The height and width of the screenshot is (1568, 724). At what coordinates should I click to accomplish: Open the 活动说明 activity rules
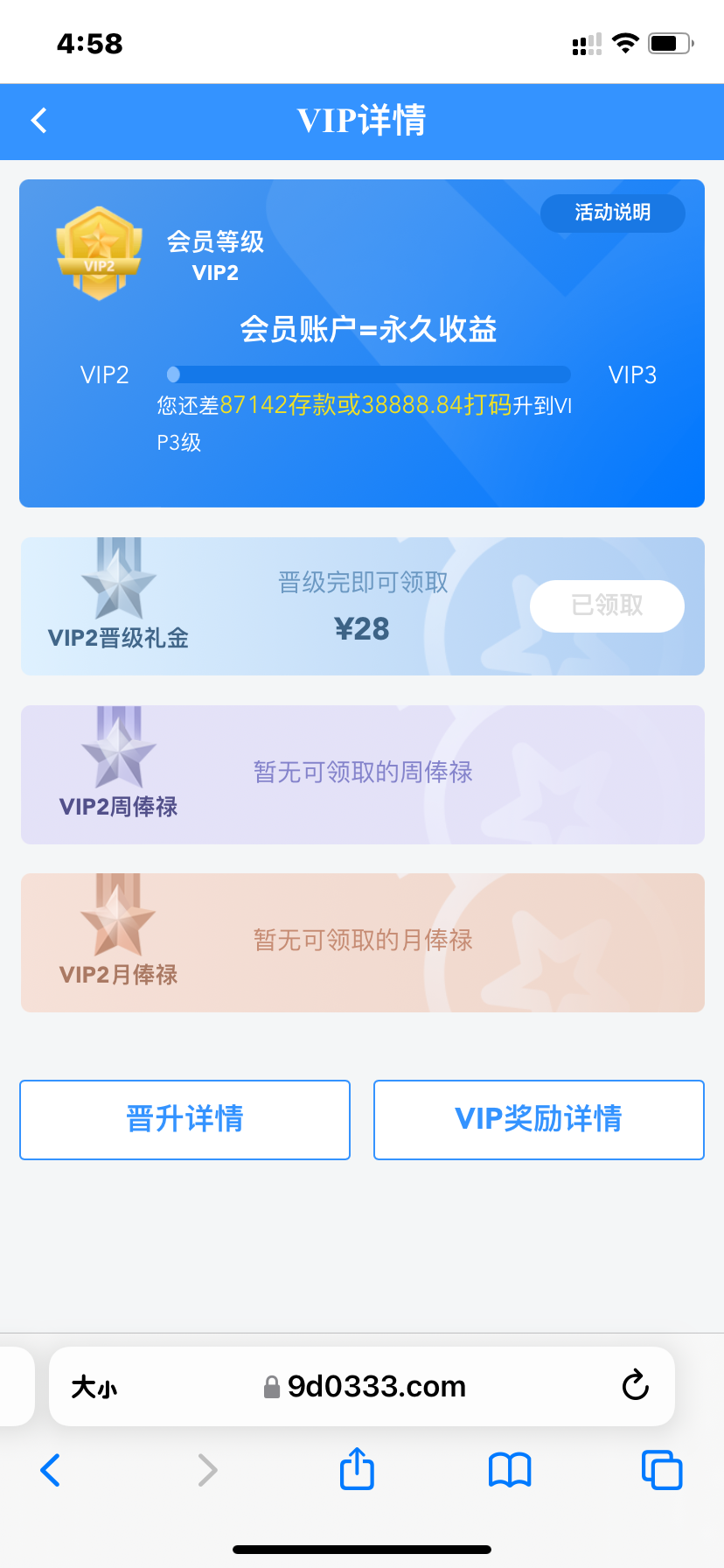pyautogui.click(x=612, y=213)
